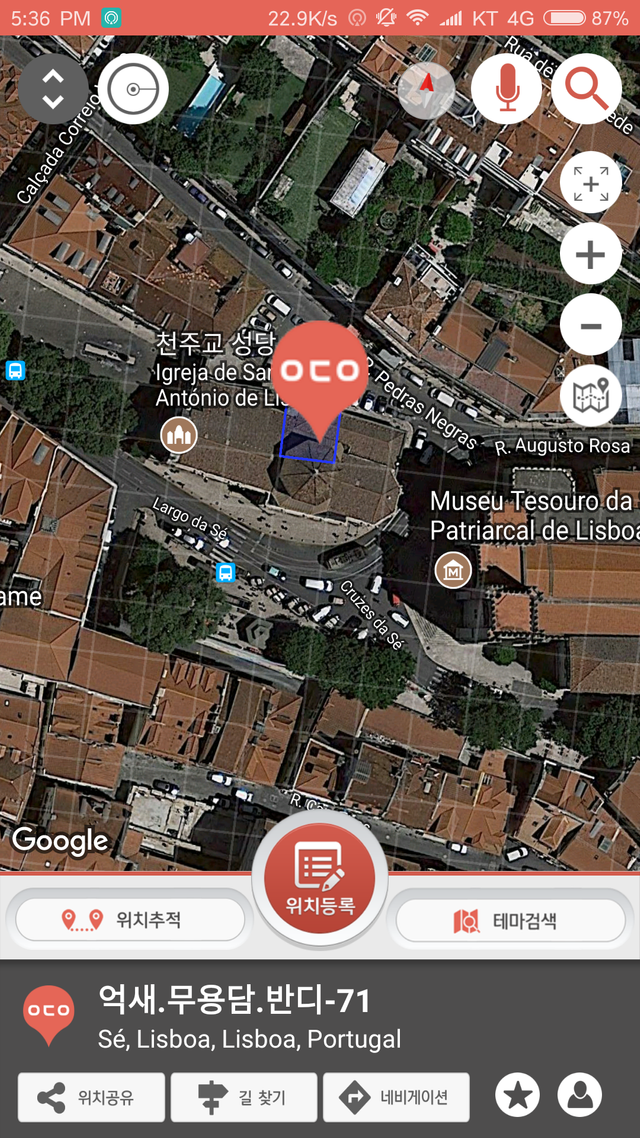Share location via 위치공유
The height and width of the screenshot is (1138, 640).
91,1097
